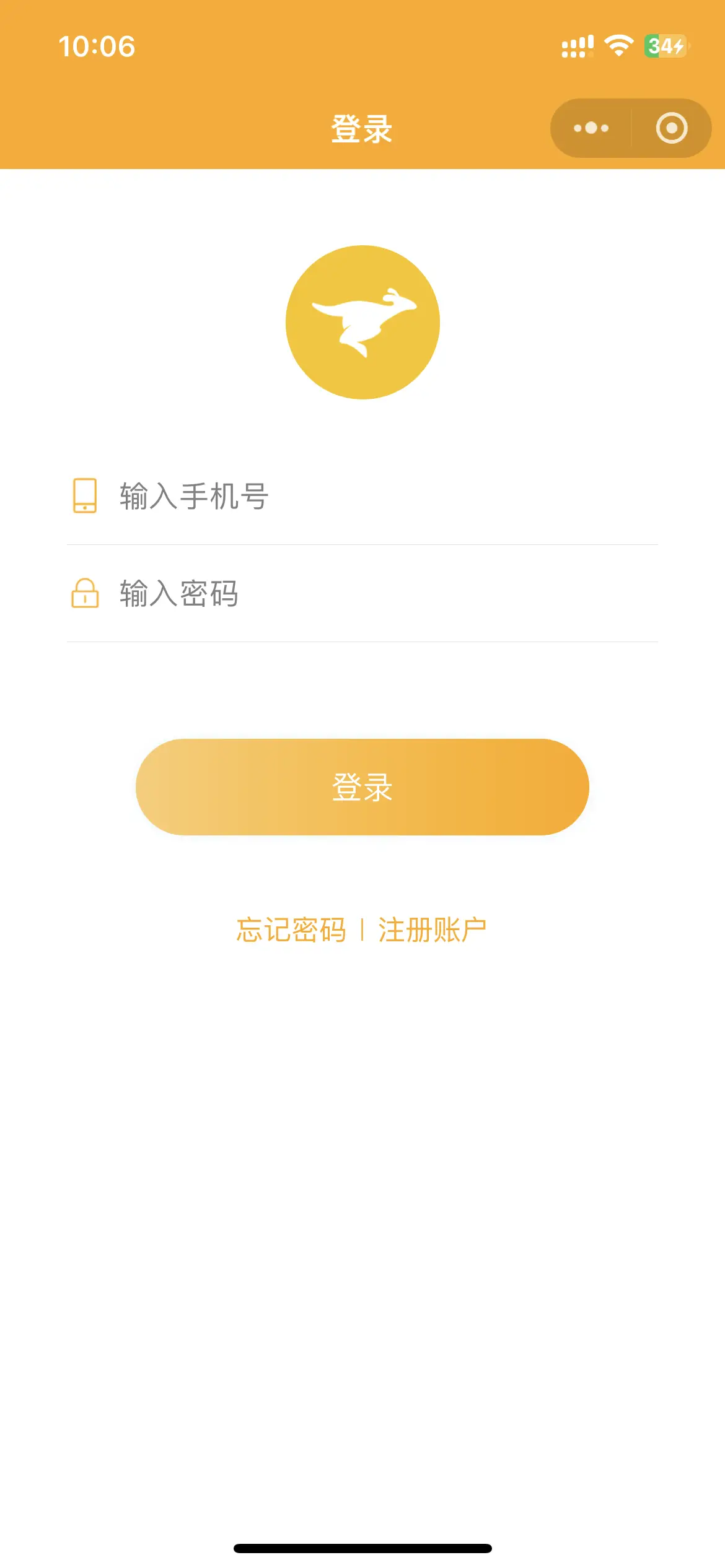Close the mini program via circle icon

(671, 128)
